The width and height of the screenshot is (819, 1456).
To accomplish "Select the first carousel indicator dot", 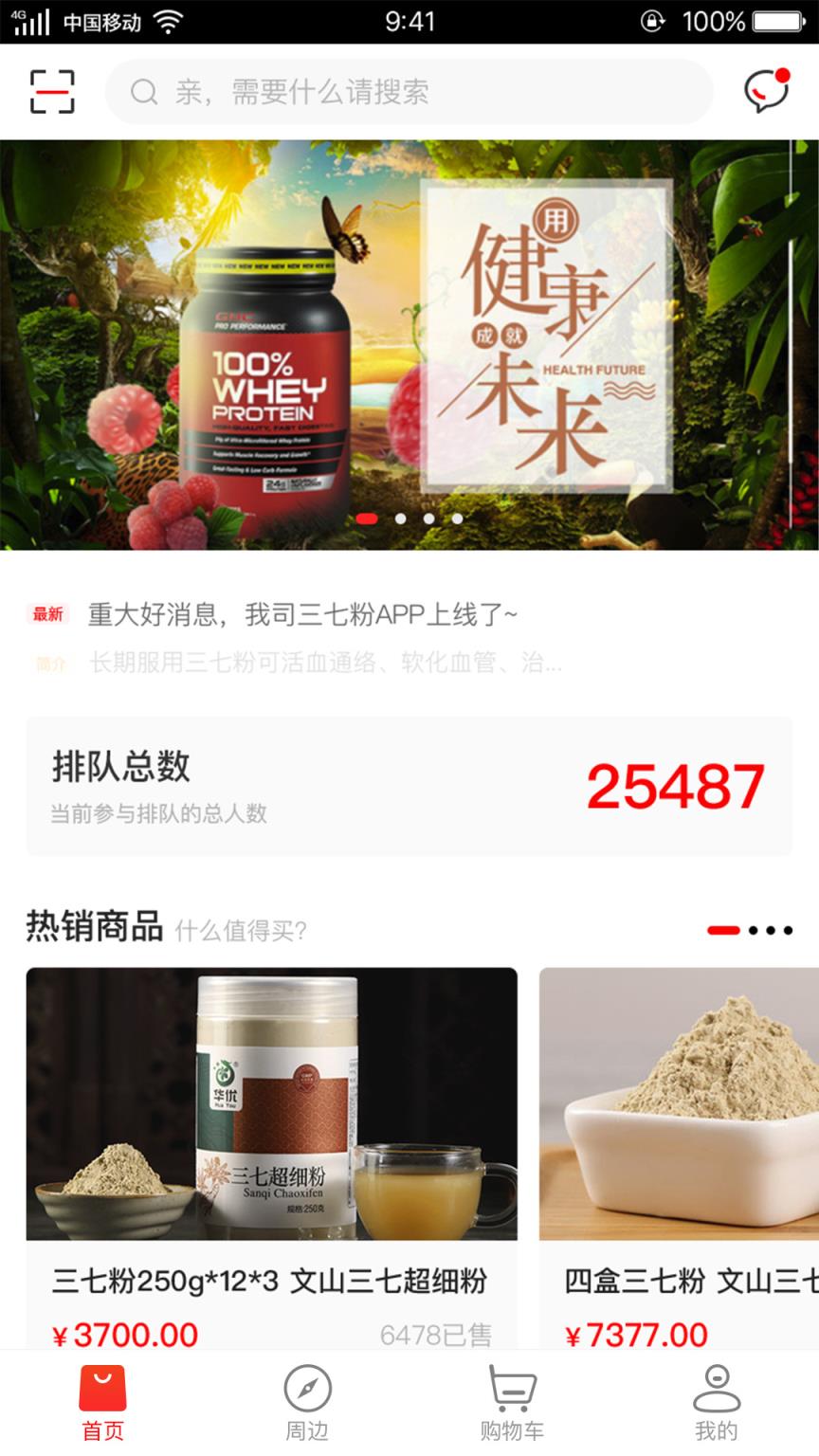I will (x=368, y=519).
